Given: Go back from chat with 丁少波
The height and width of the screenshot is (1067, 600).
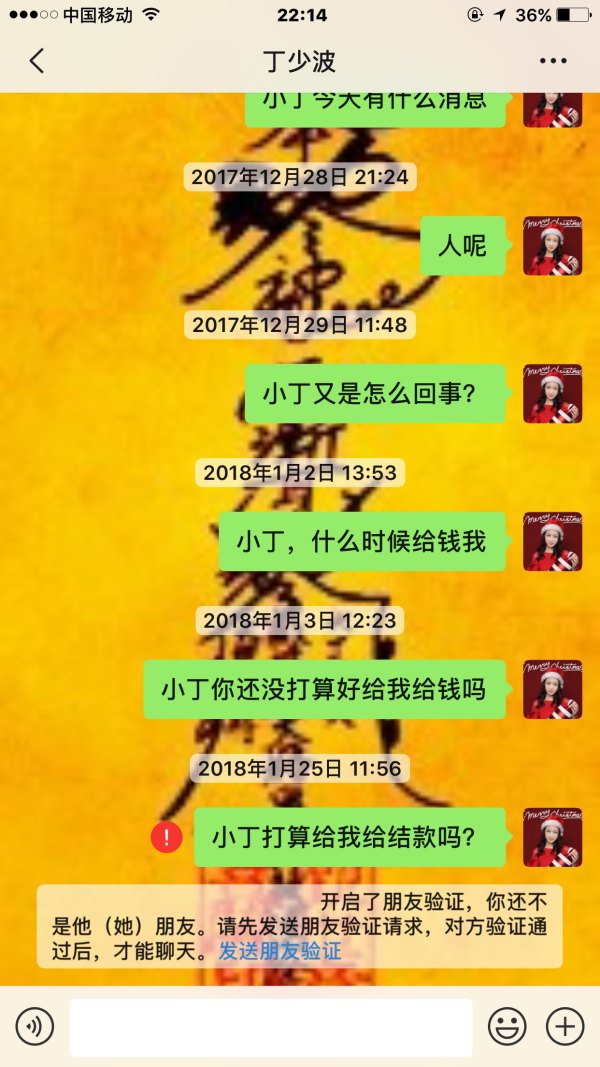Looking at the screenshot, I should click(x=37, y=61).
